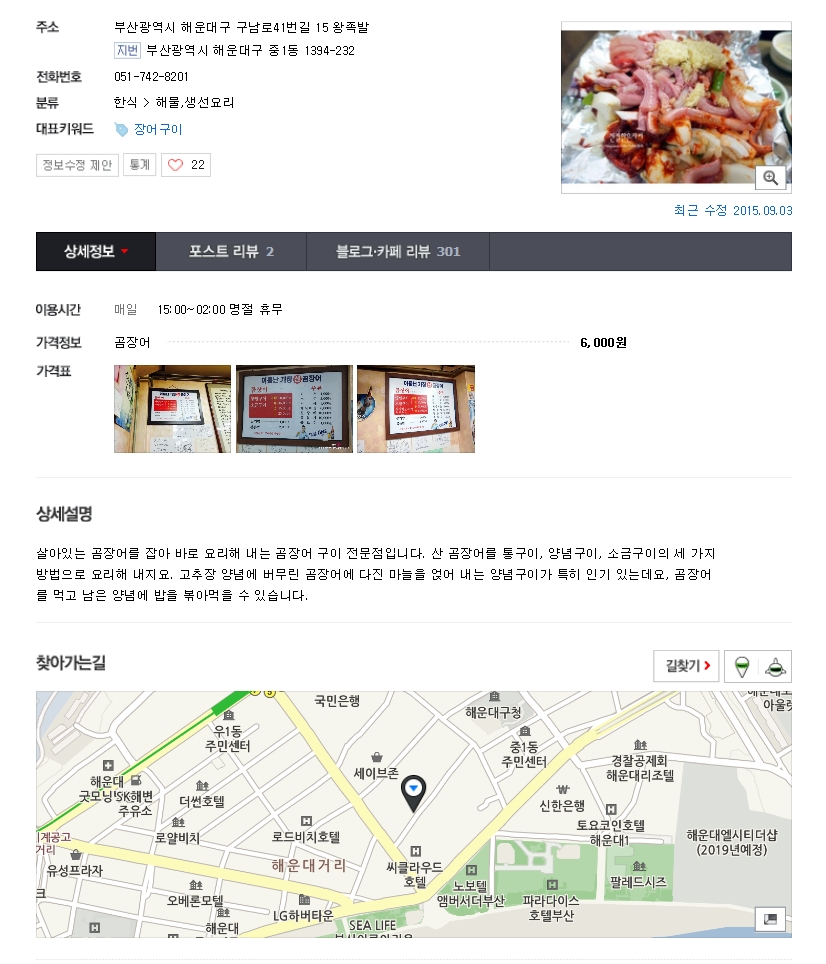Switch to the 포스트 리뷰 tab

pos(231,251)
